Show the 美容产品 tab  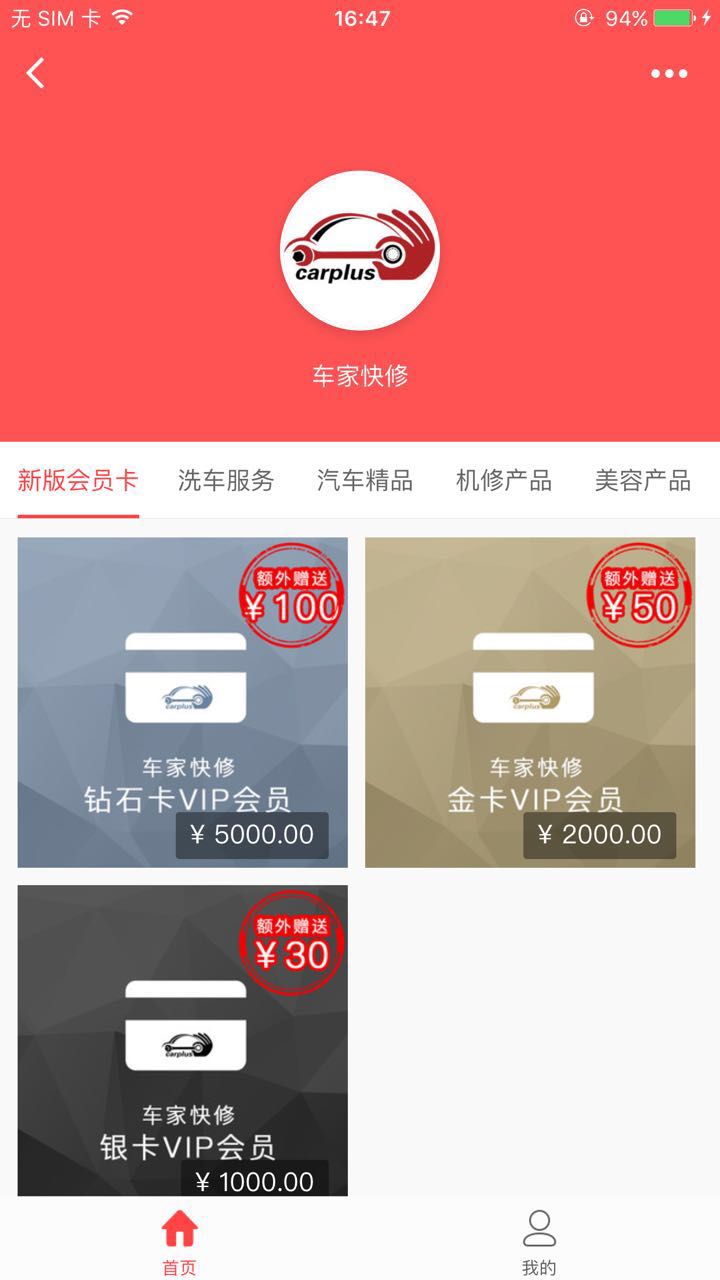643,481
